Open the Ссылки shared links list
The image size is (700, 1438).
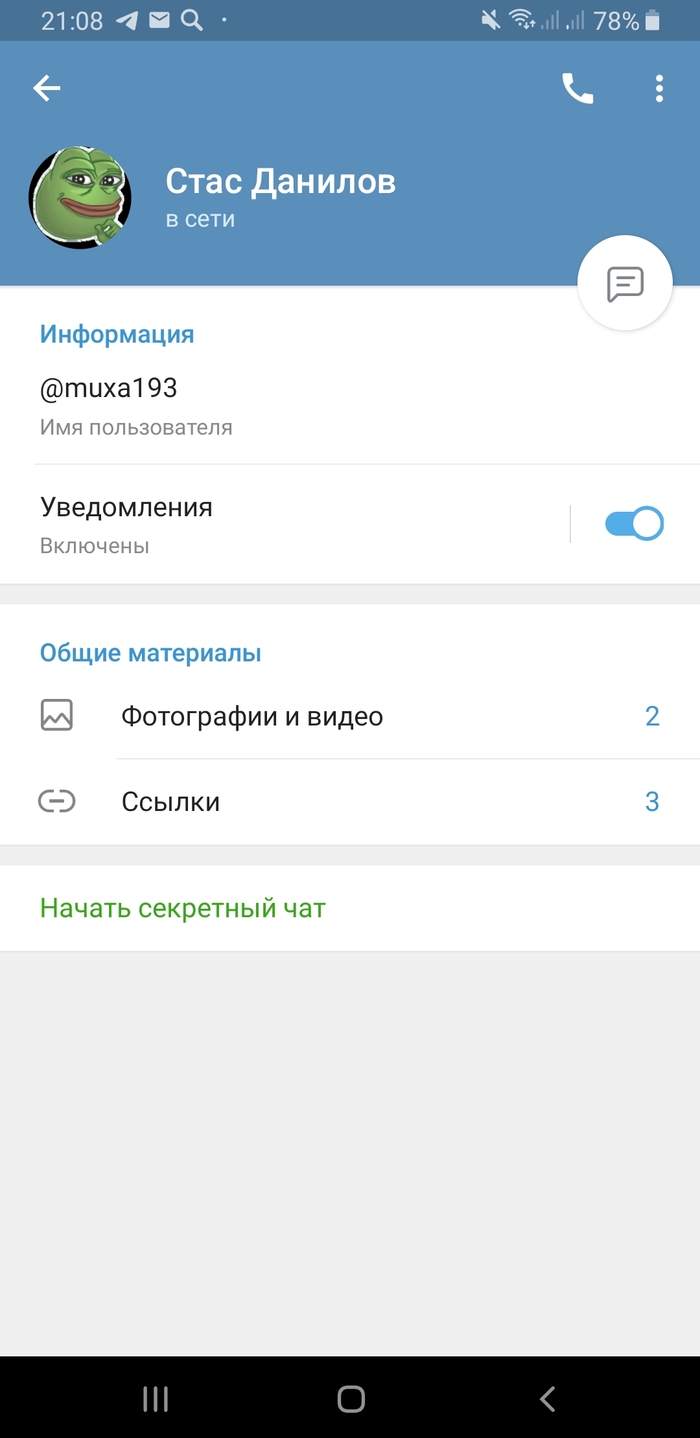coord(350,802)
